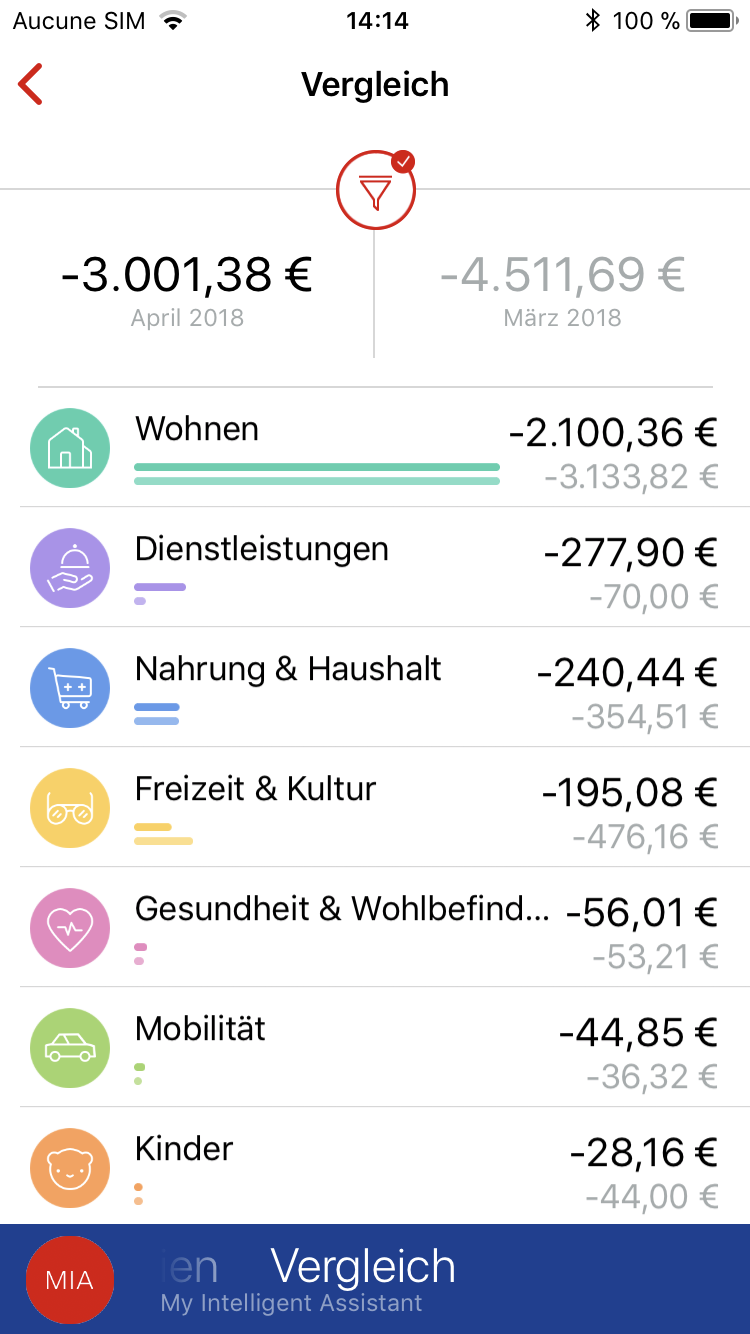Viewport: 750px width, 1334px height.
Task: Open the Dienstleistungen category
Action: point(375,567)
